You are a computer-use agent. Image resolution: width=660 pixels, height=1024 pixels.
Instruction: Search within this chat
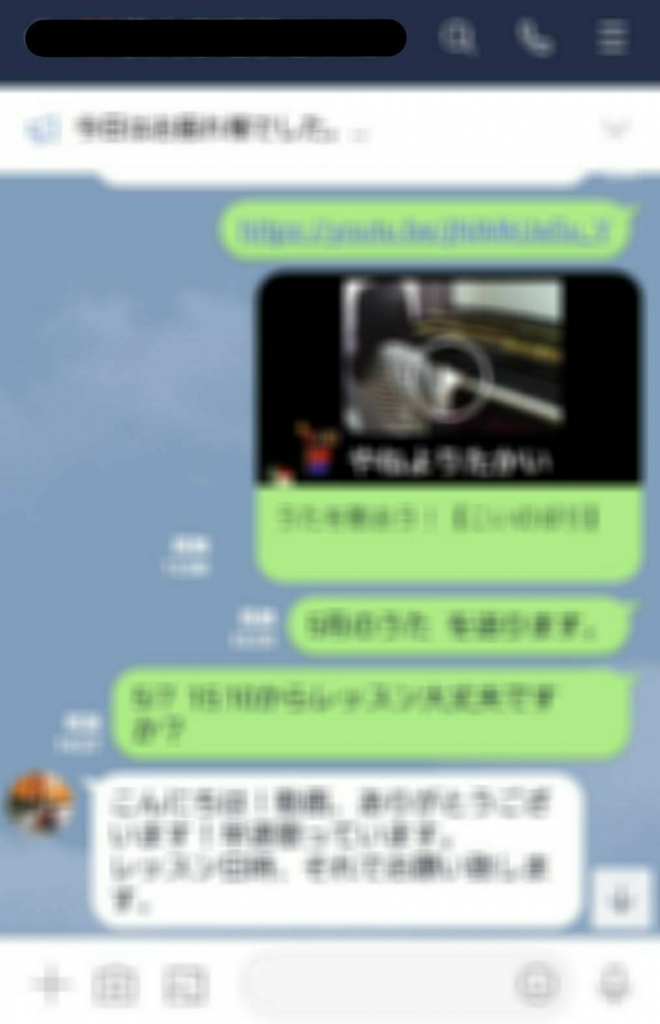(x=458, y=39)
